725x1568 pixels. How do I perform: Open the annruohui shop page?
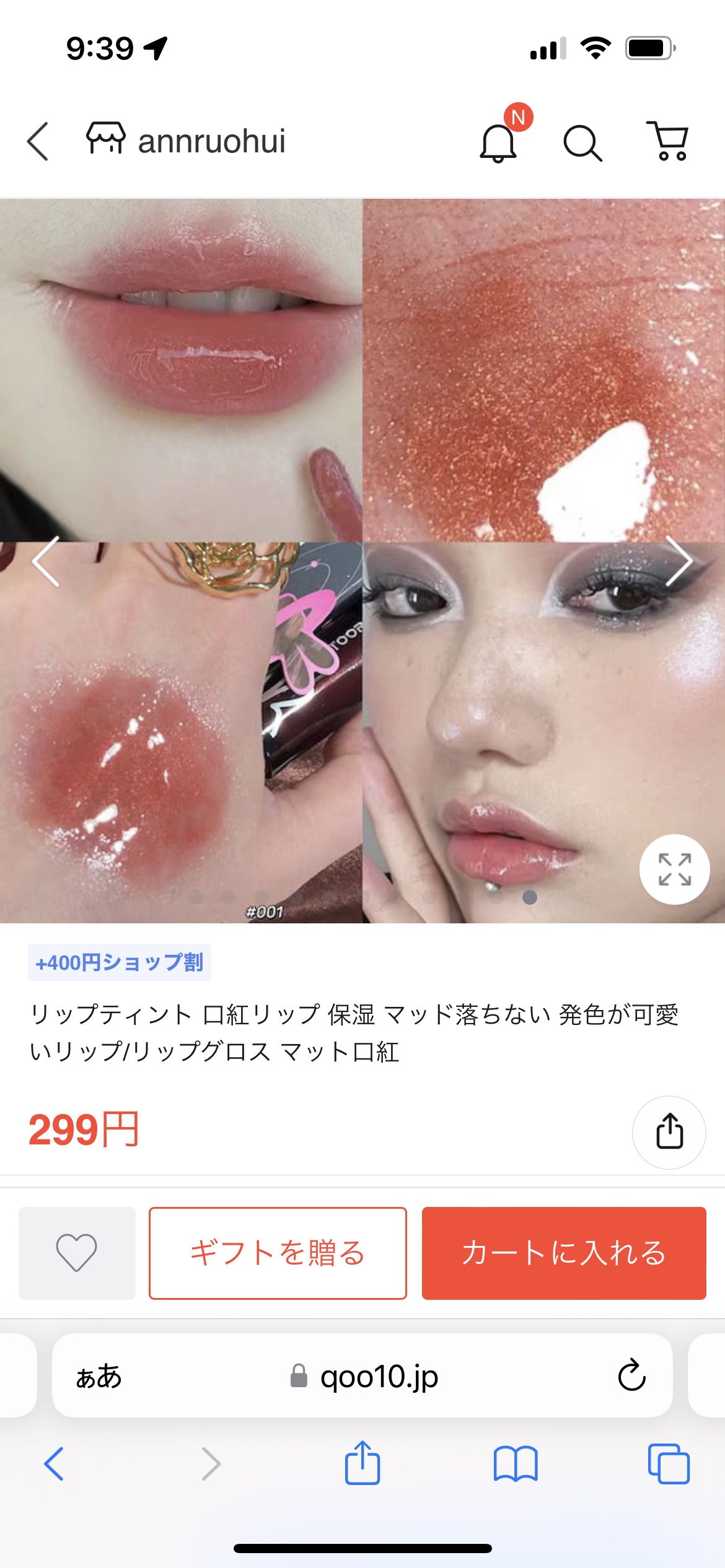186,141
